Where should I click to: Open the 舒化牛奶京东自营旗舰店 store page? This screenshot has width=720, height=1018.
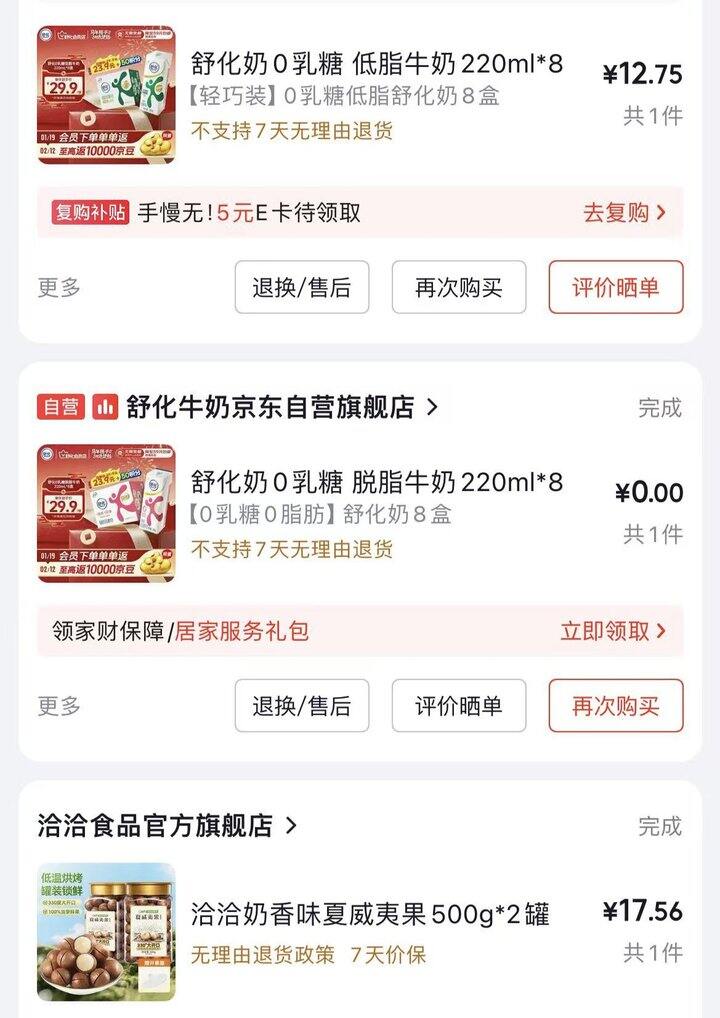pyautogui.click(x=270, y=407)
